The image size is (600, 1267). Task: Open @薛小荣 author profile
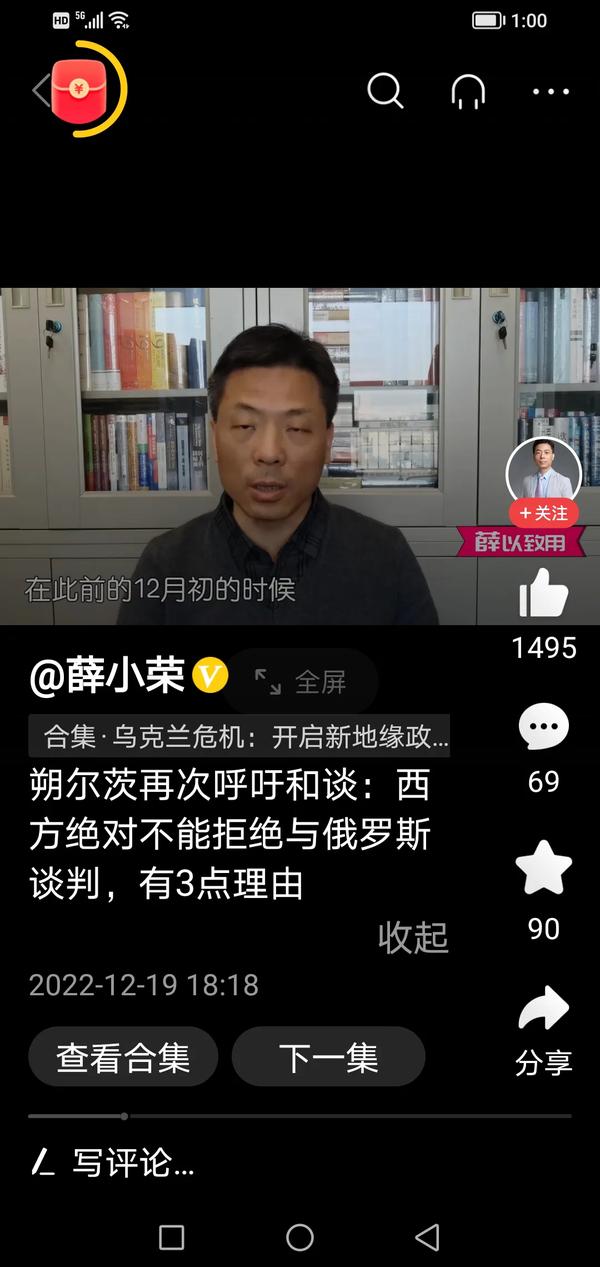108,677
